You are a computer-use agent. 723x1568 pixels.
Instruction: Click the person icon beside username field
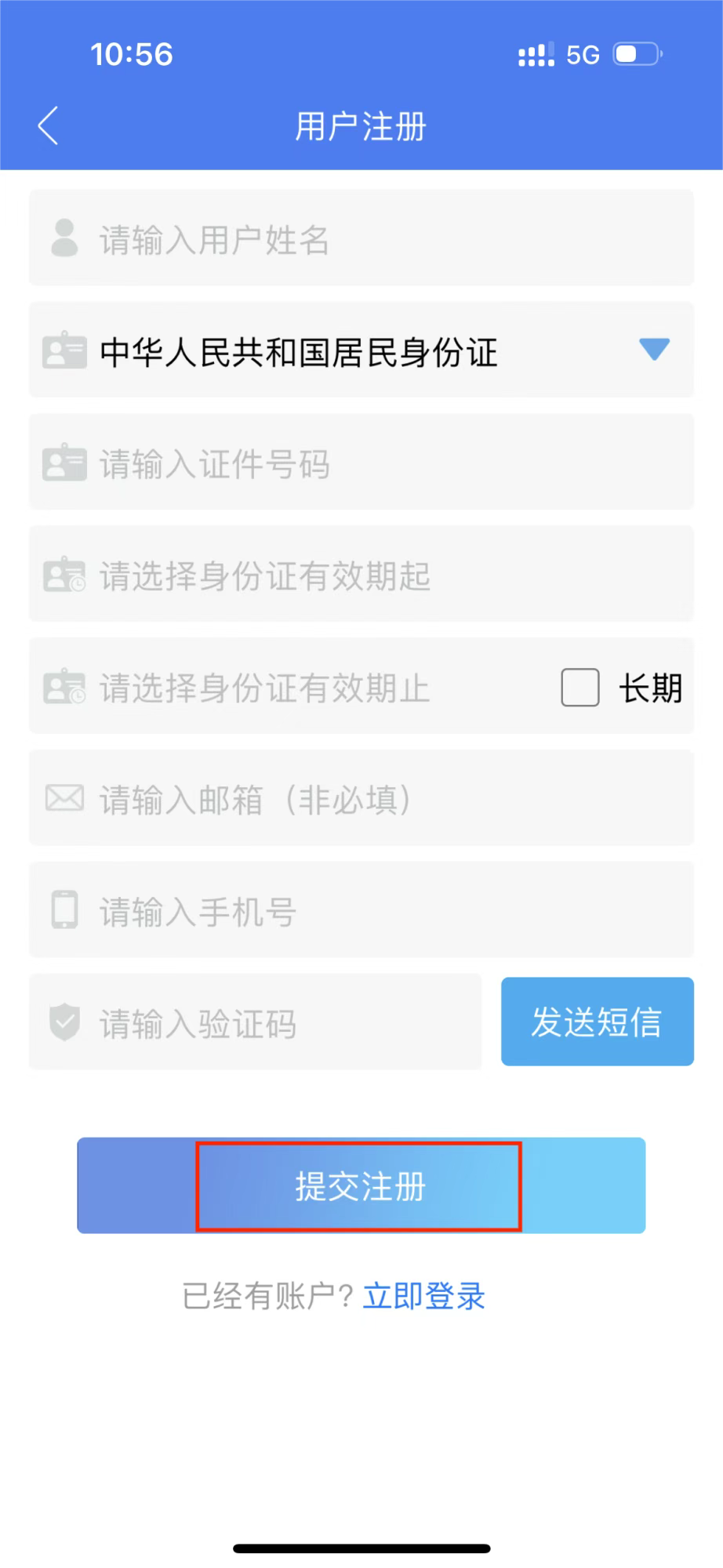(64, 238)
